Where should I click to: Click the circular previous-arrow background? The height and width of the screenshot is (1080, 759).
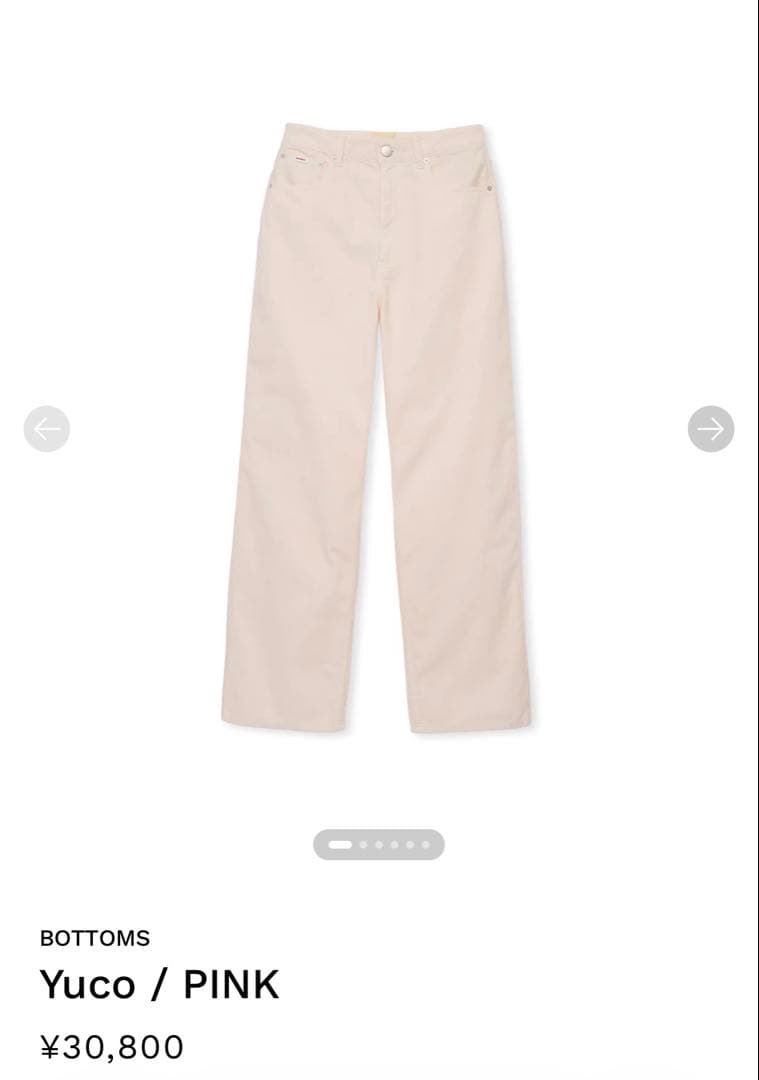(x=46, y=428)
